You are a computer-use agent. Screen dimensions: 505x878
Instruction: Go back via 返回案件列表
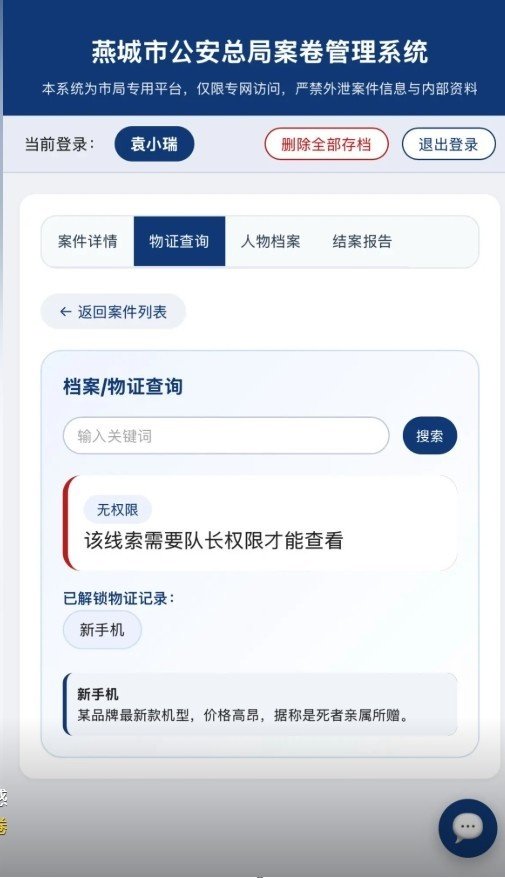point(113,311)
